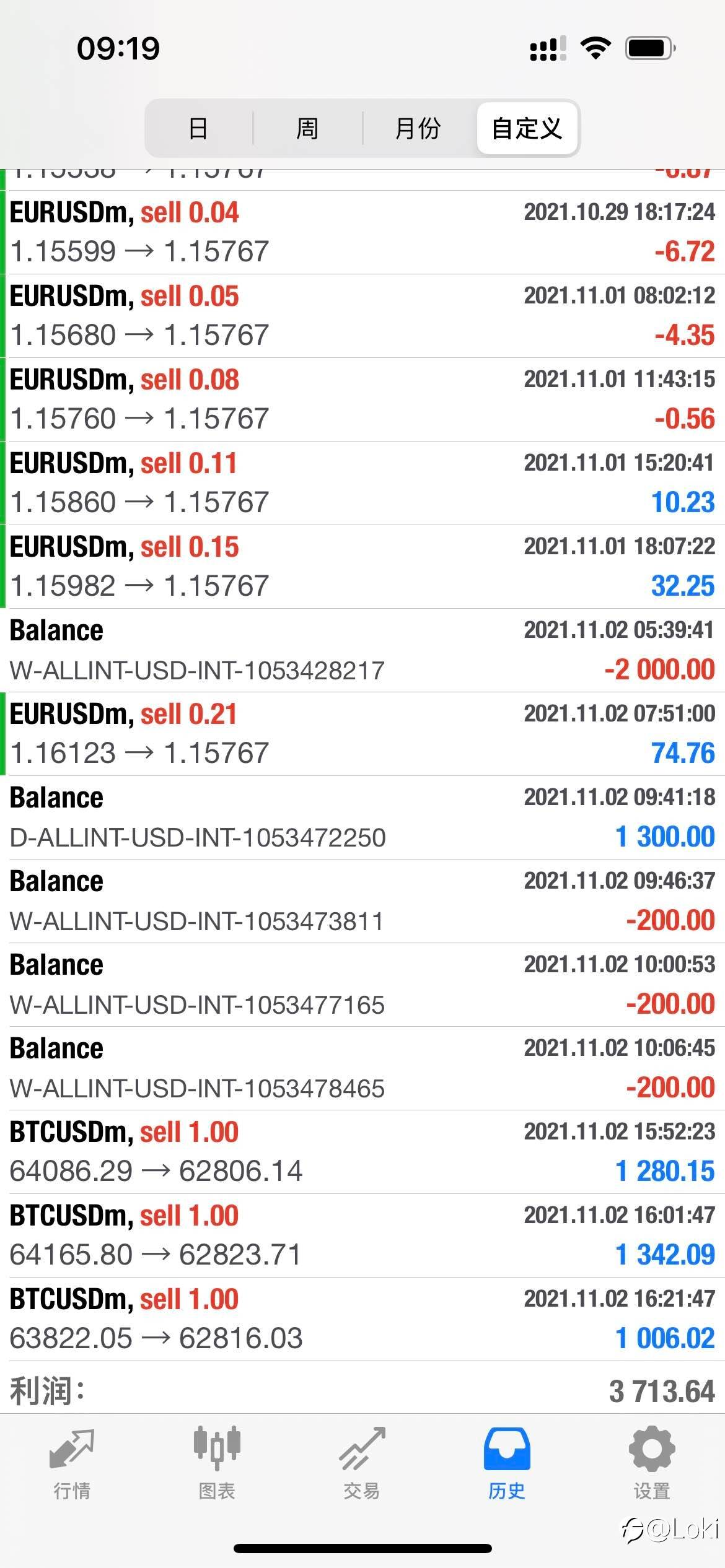Open the BTCUSDm trade with 1 342.09 profit
The image size is (725, 1568).
[362, 1235]
